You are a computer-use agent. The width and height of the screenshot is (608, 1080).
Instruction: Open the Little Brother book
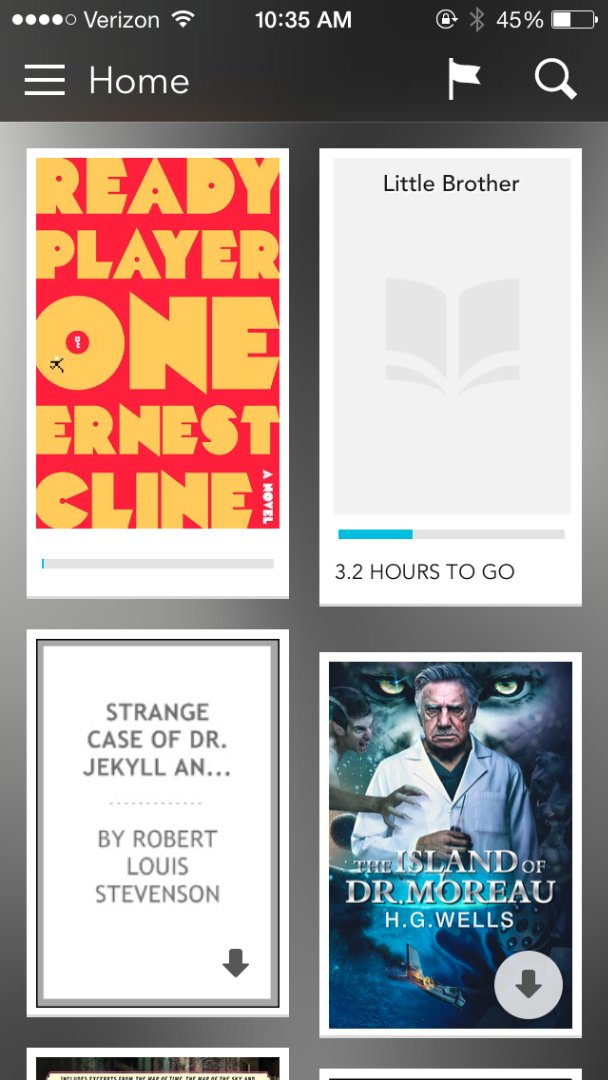point(451,340)
